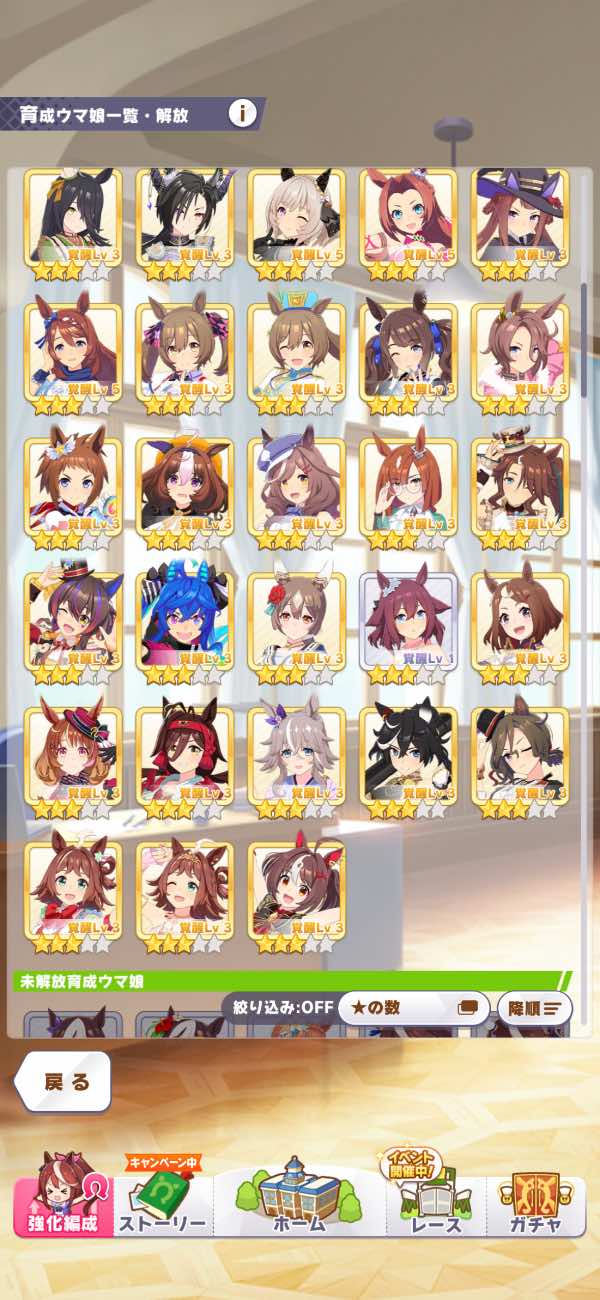Viewport: 600px width, 1300px height.
Task: Select the red-haired character wearing glasses
Action: click(408, 492)
